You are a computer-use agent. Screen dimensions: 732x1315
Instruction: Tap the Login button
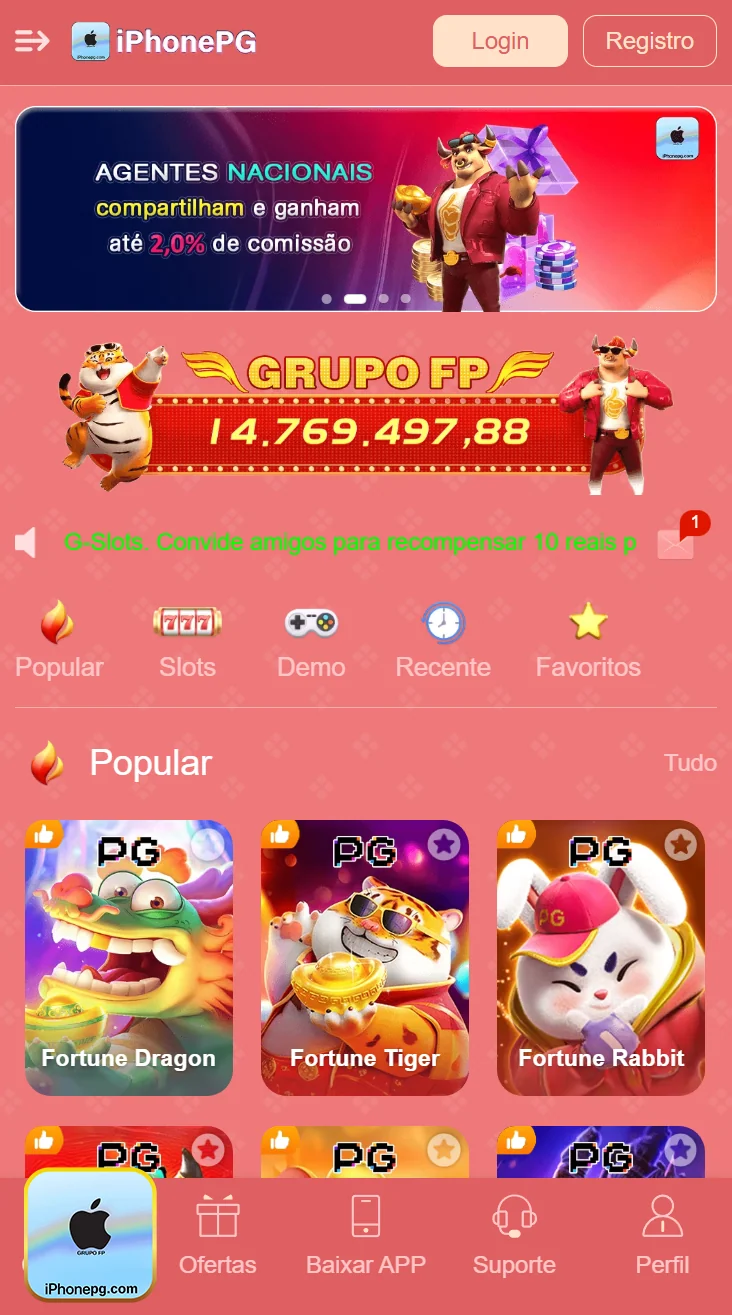tap(500, 41)
